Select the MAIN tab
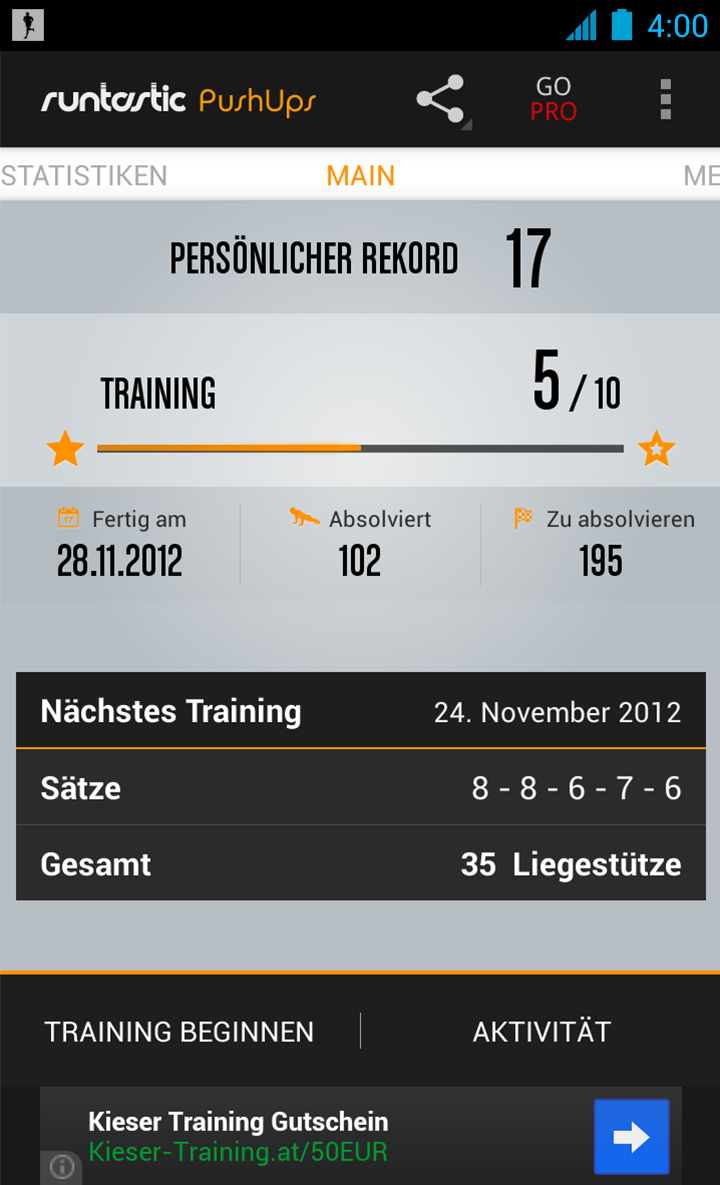 point(360,176)
